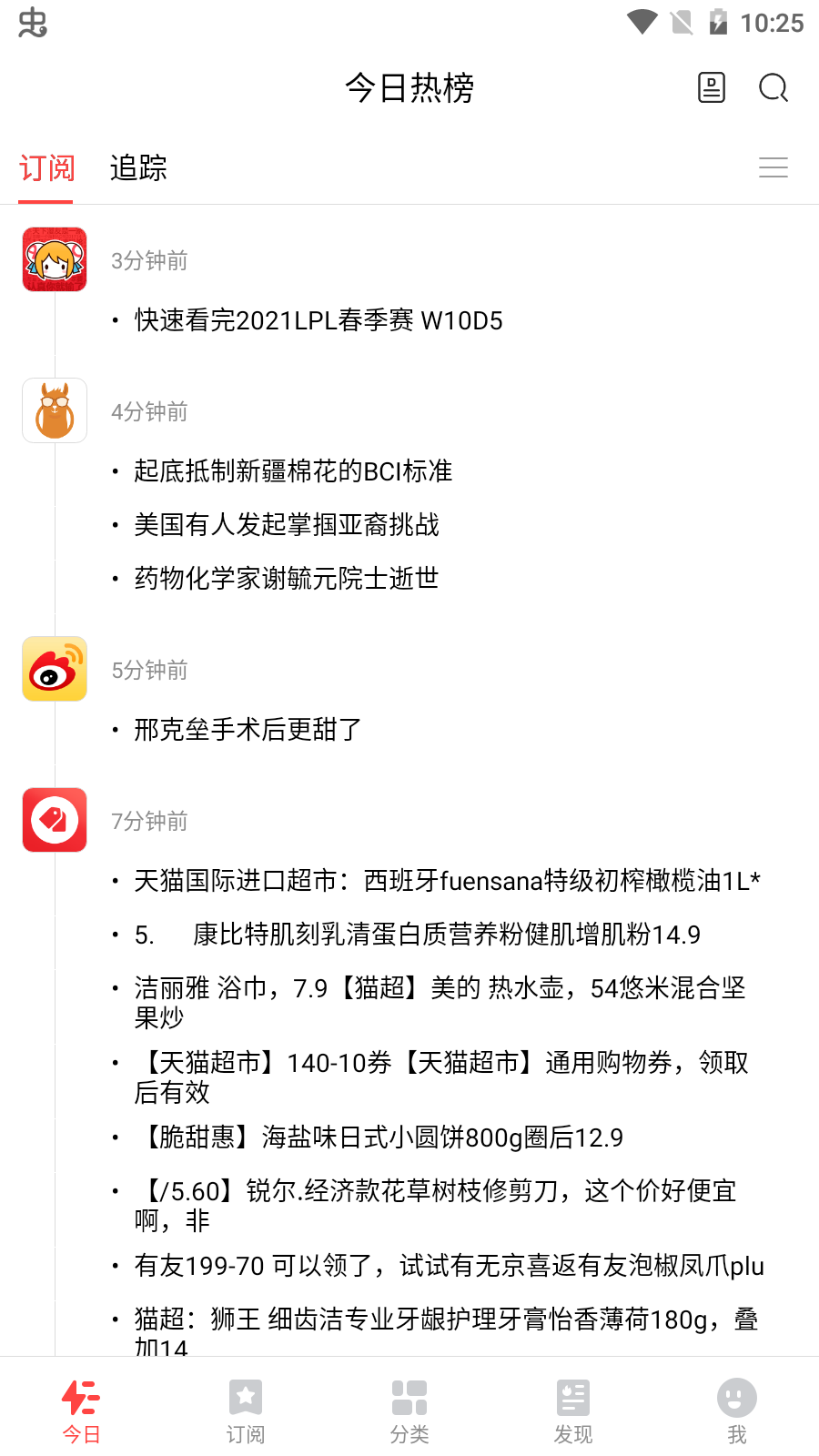Go to the 我 profile tab

click(x=737, y=1411)
